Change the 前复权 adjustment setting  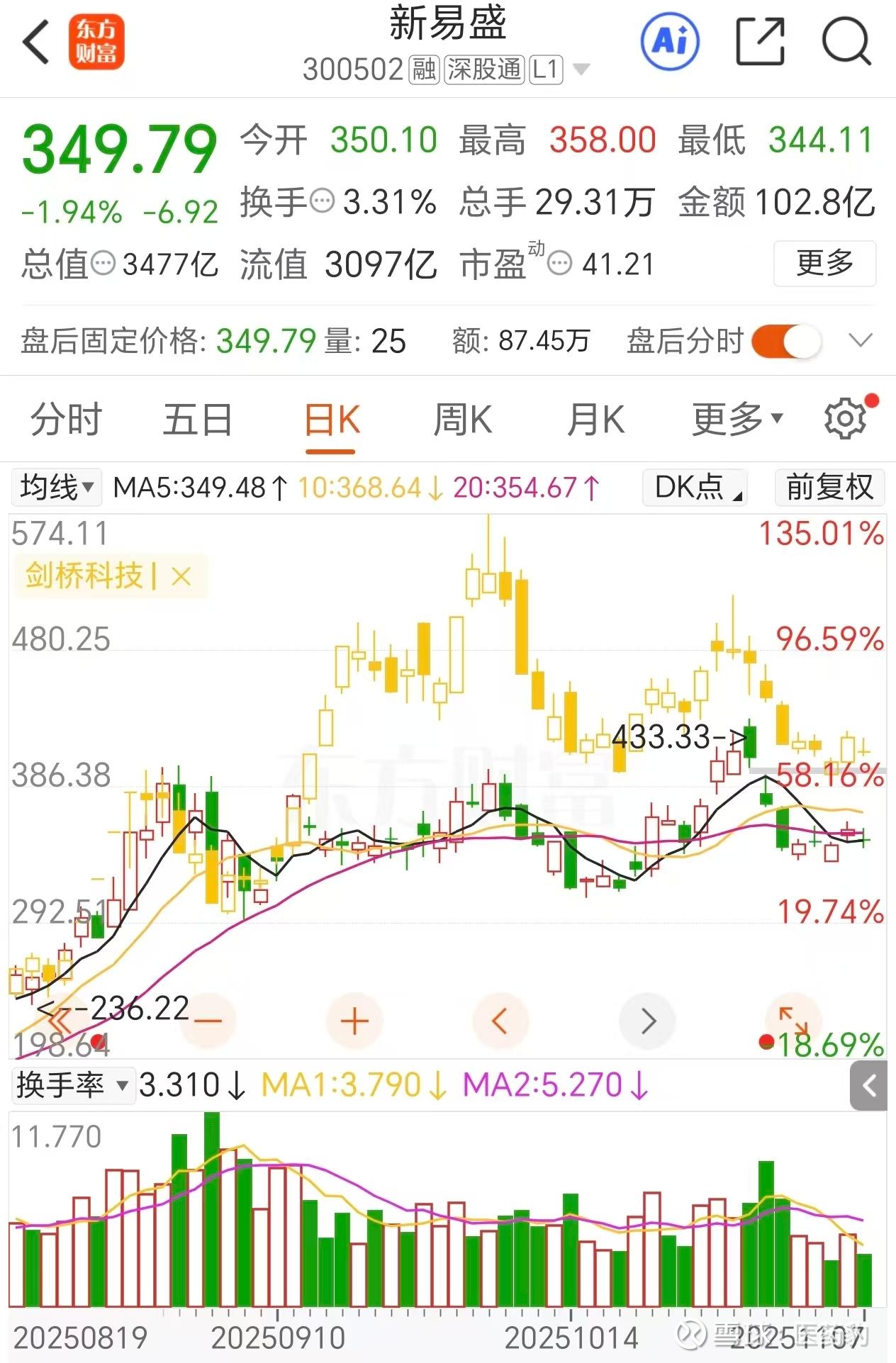click(829, 488)
